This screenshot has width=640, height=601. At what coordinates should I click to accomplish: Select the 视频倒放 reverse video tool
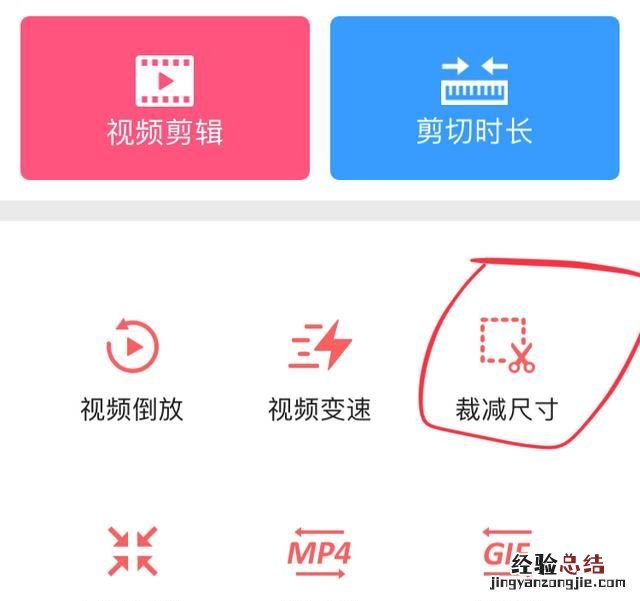point(132,368)
